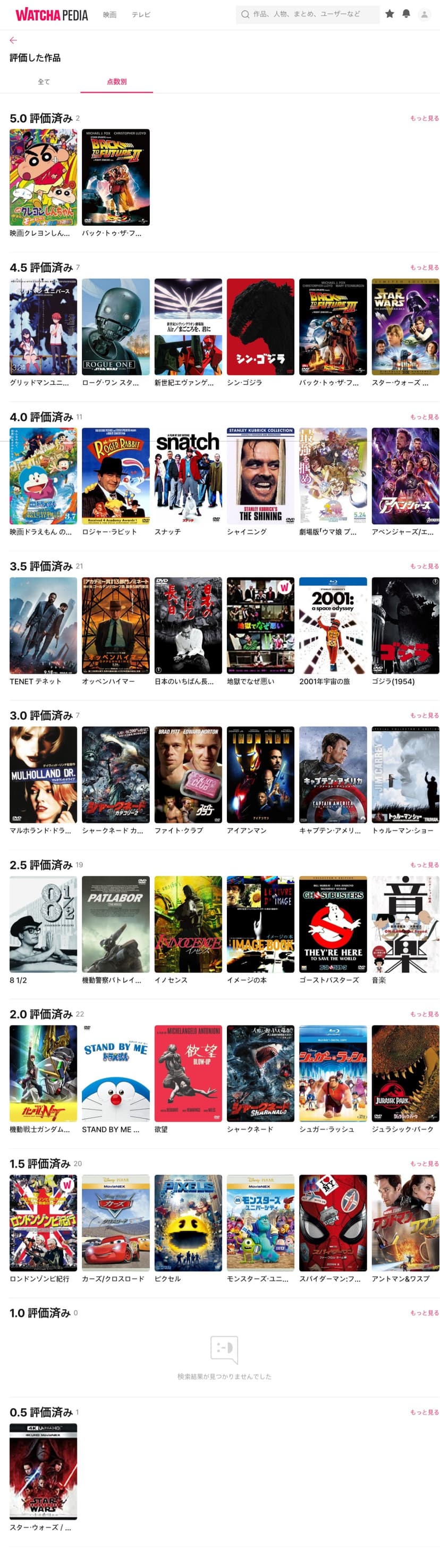
Task: Open the ピクセル poster
Action: coord(188,1223)
